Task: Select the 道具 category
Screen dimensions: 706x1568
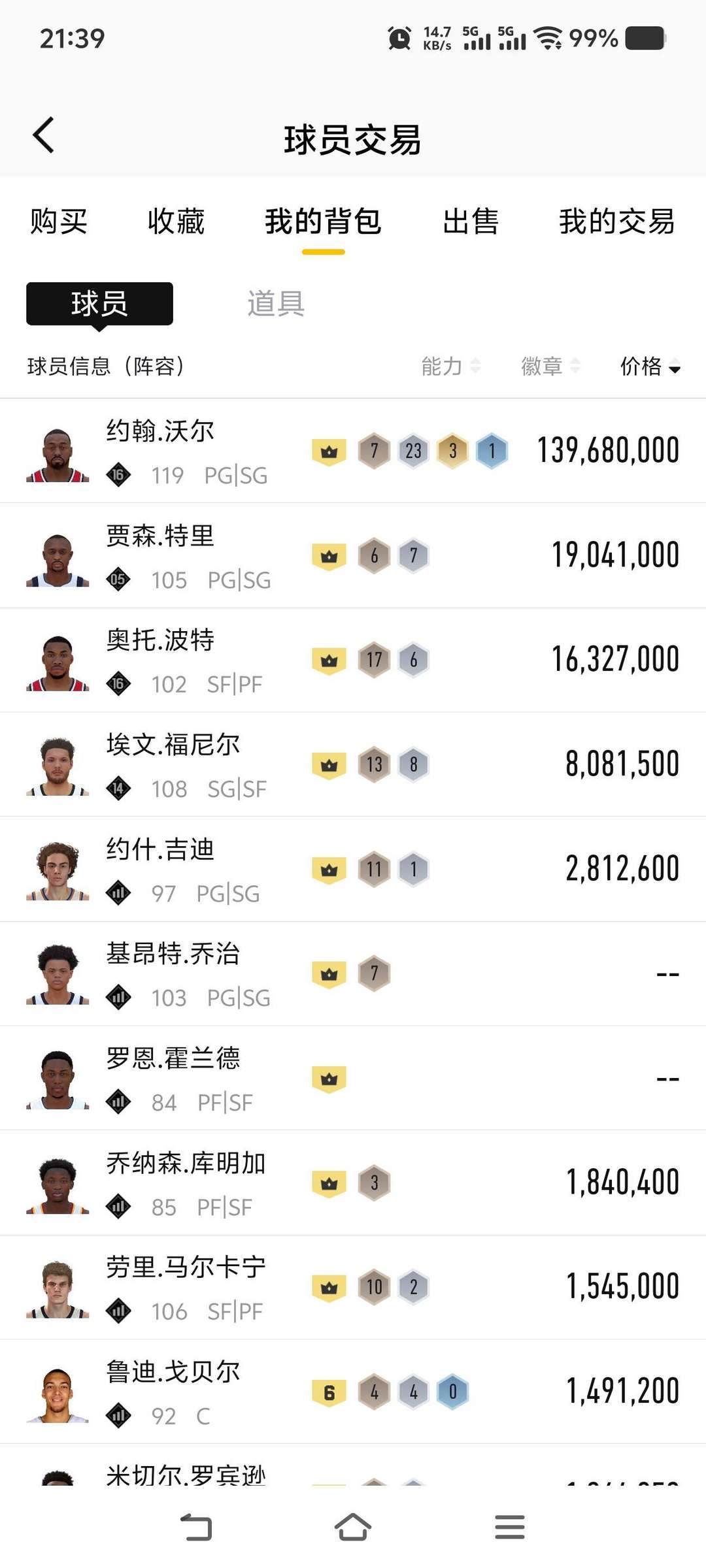Action: (x=276, y=304)
